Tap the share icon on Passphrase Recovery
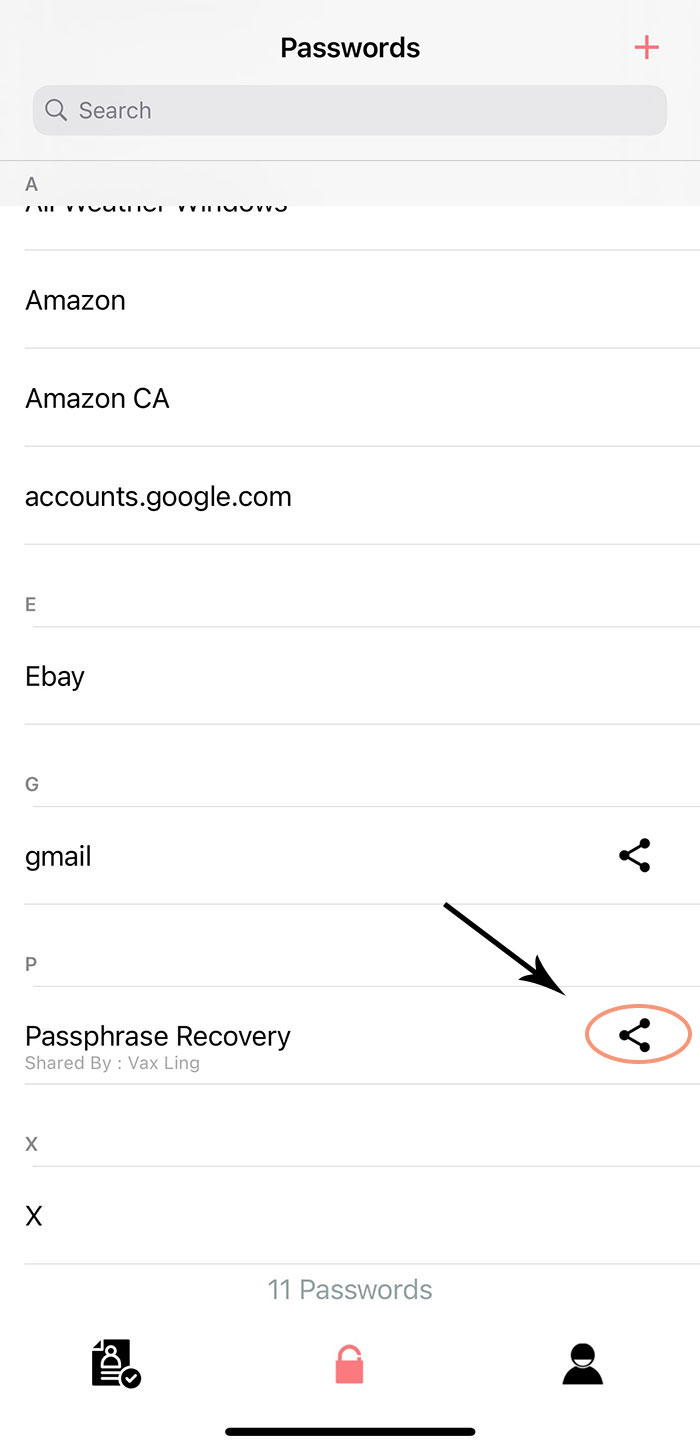 click(635, 1036)
